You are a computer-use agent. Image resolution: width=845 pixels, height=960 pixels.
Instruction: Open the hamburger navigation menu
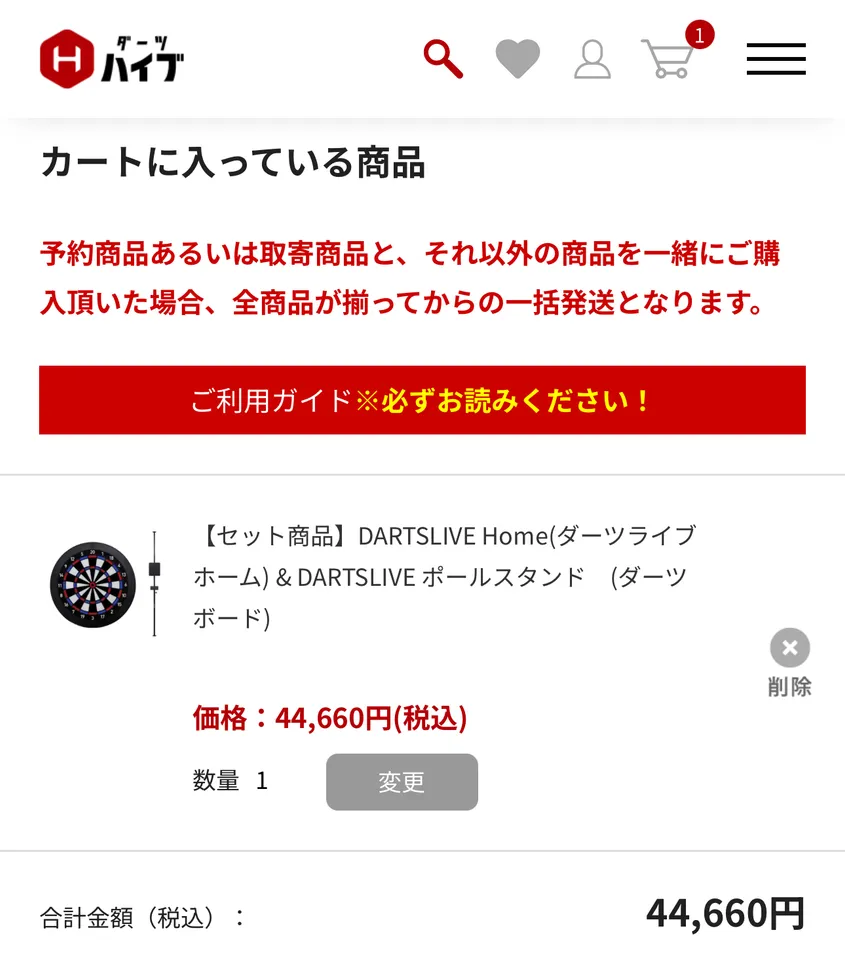point(777,59)
